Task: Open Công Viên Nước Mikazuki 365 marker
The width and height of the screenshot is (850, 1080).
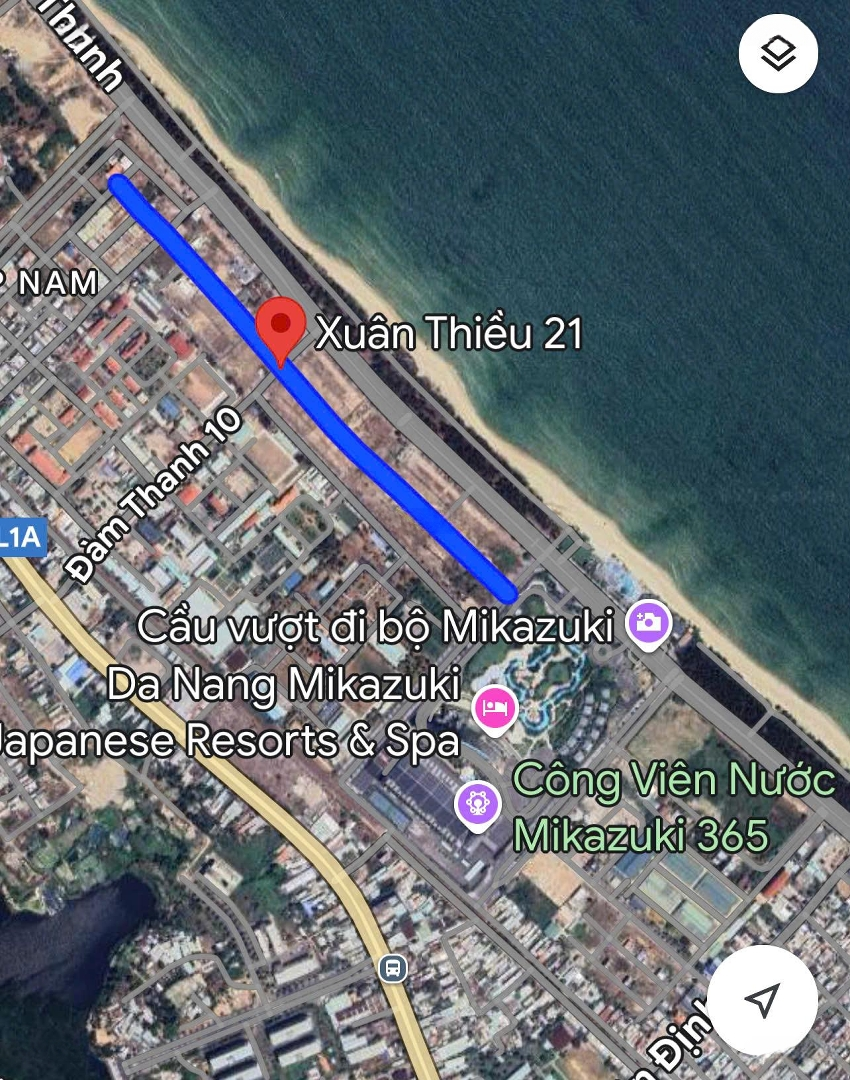Action: click(x=478, y=803)
